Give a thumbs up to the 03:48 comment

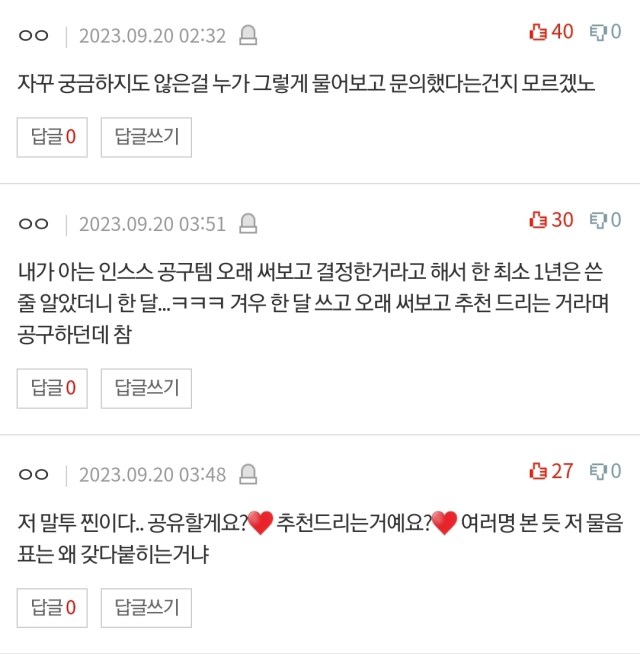(x=550, y=470)
